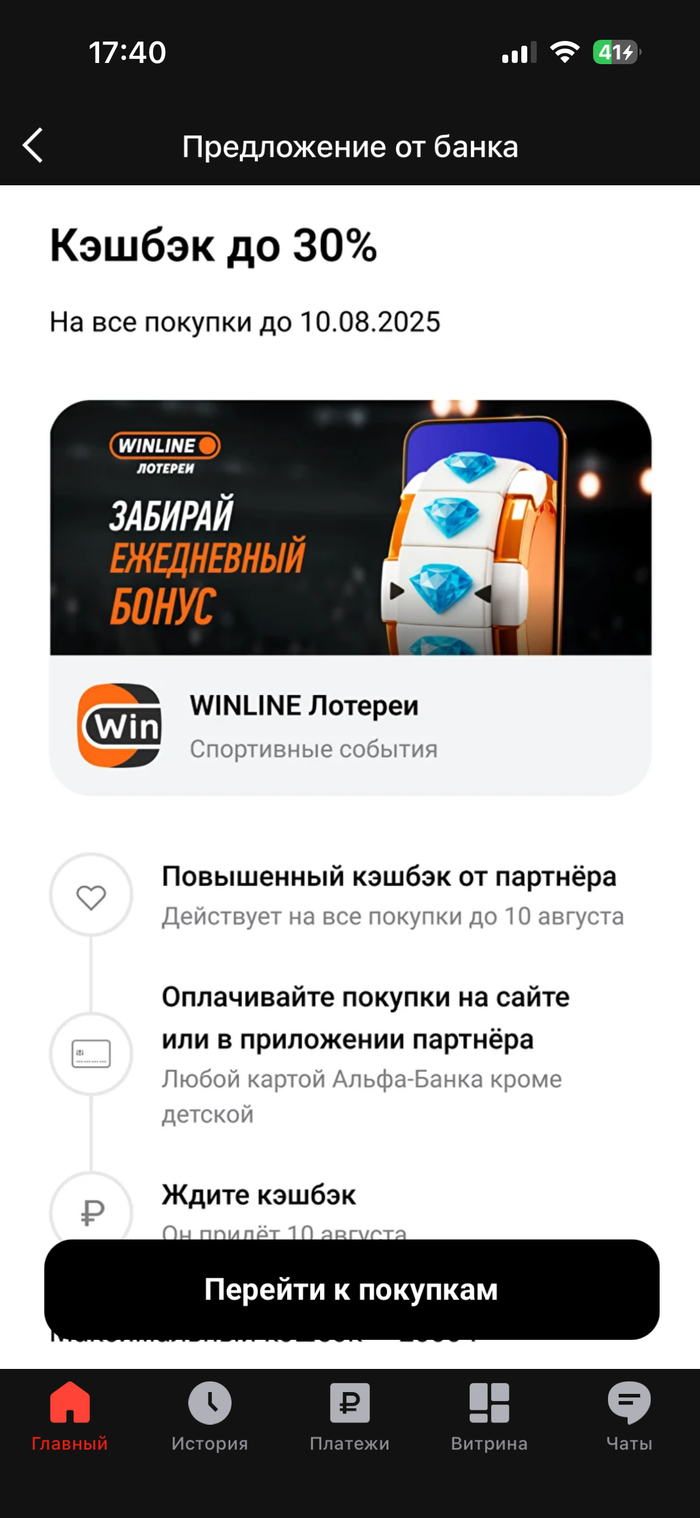Go to the Платежи tab
The width and height of the screenshot is (700, 1518).
(x=349, y=1418)
